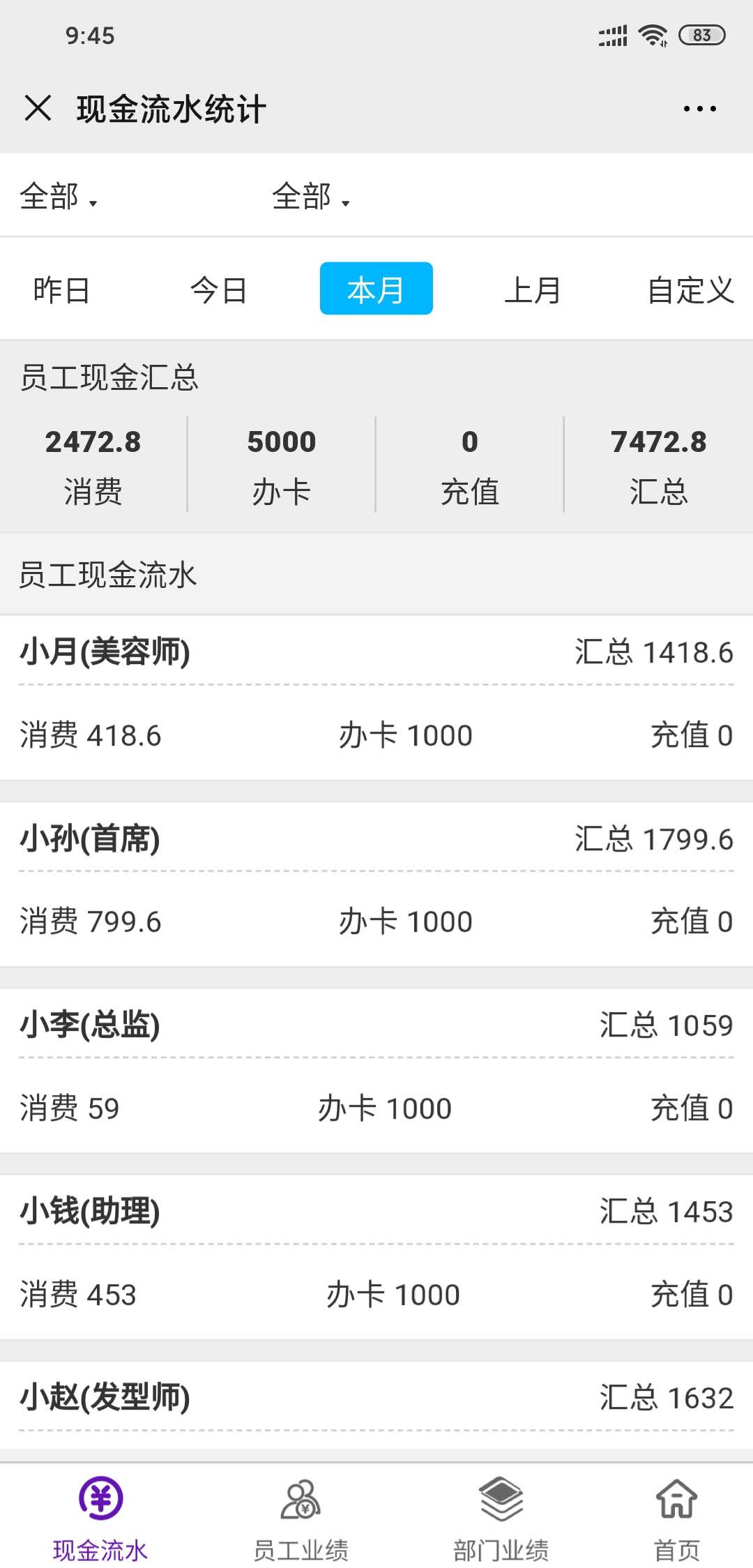Expand the second 全部 dropdown
Screen dimensions: 753x1568
311,196
